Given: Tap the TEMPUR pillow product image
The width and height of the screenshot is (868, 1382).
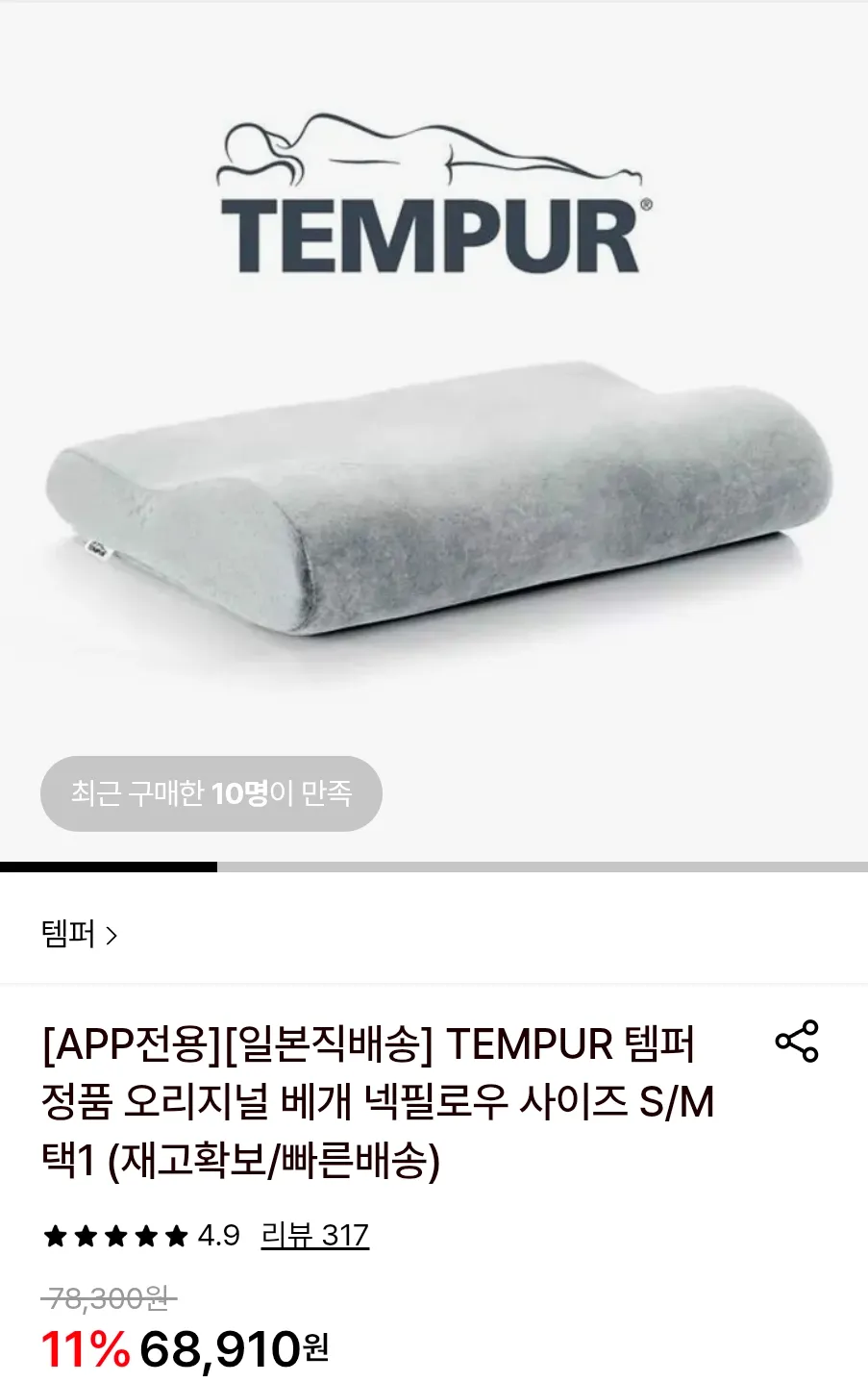Looking at the screenshot, I should click(x=434, y=432).
